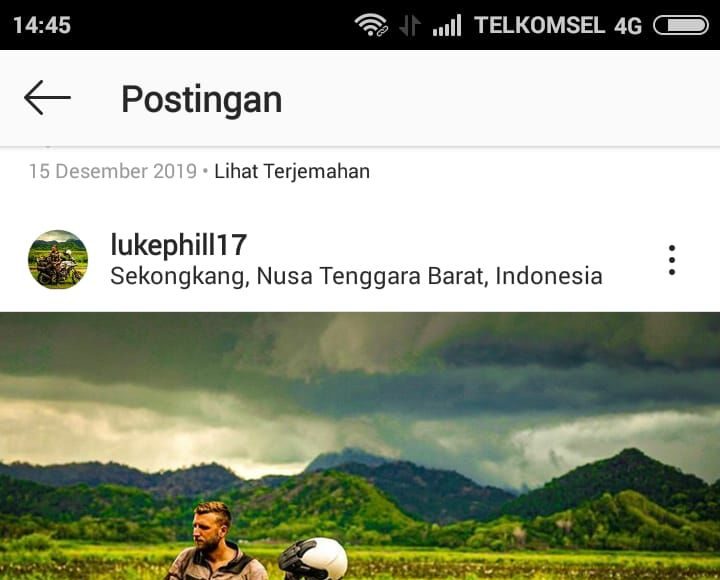Open the Sekongkang, Nusa Tenggara Barat location
The height and width of the screenshot is (580, 720).
click(x=356, y=276)
